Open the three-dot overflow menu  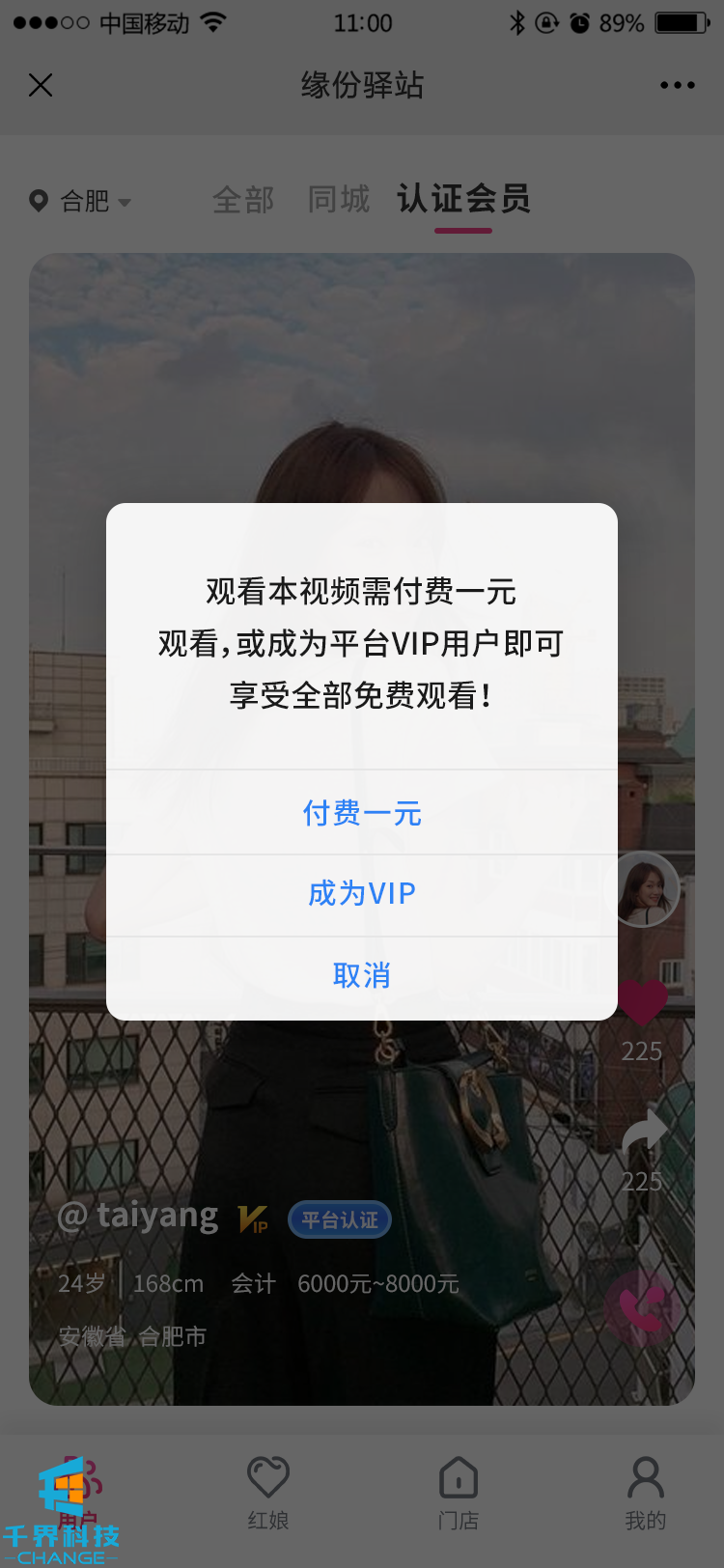[x=677, y=85]
